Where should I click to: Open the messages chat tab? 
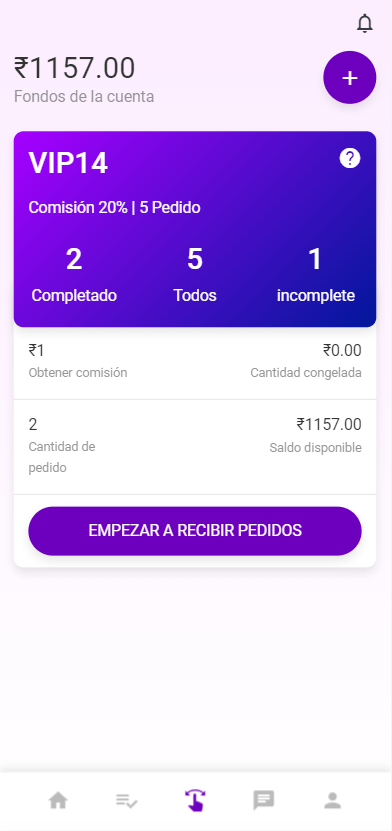pos(263,800)
